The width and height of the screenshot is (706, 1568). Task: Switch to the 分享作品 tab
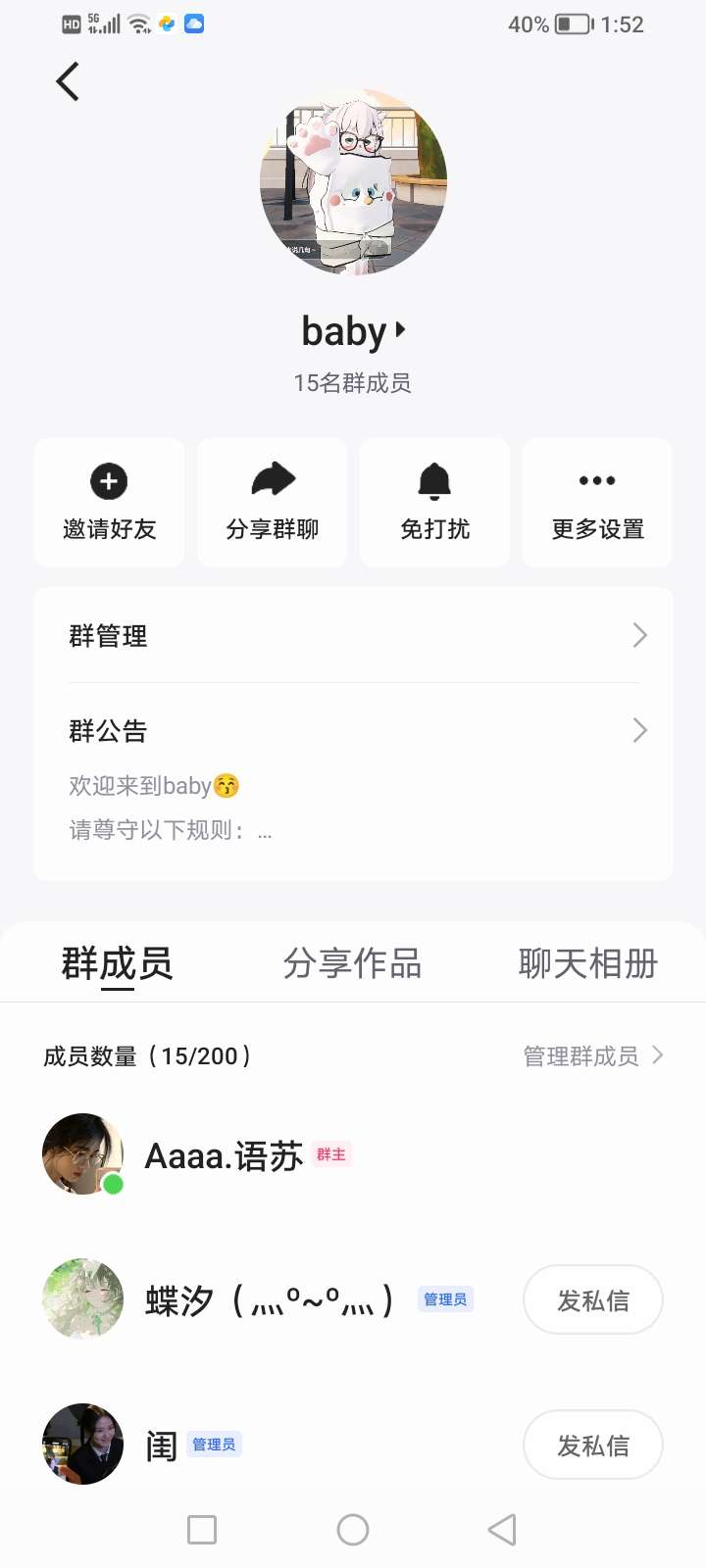point(352,964)
